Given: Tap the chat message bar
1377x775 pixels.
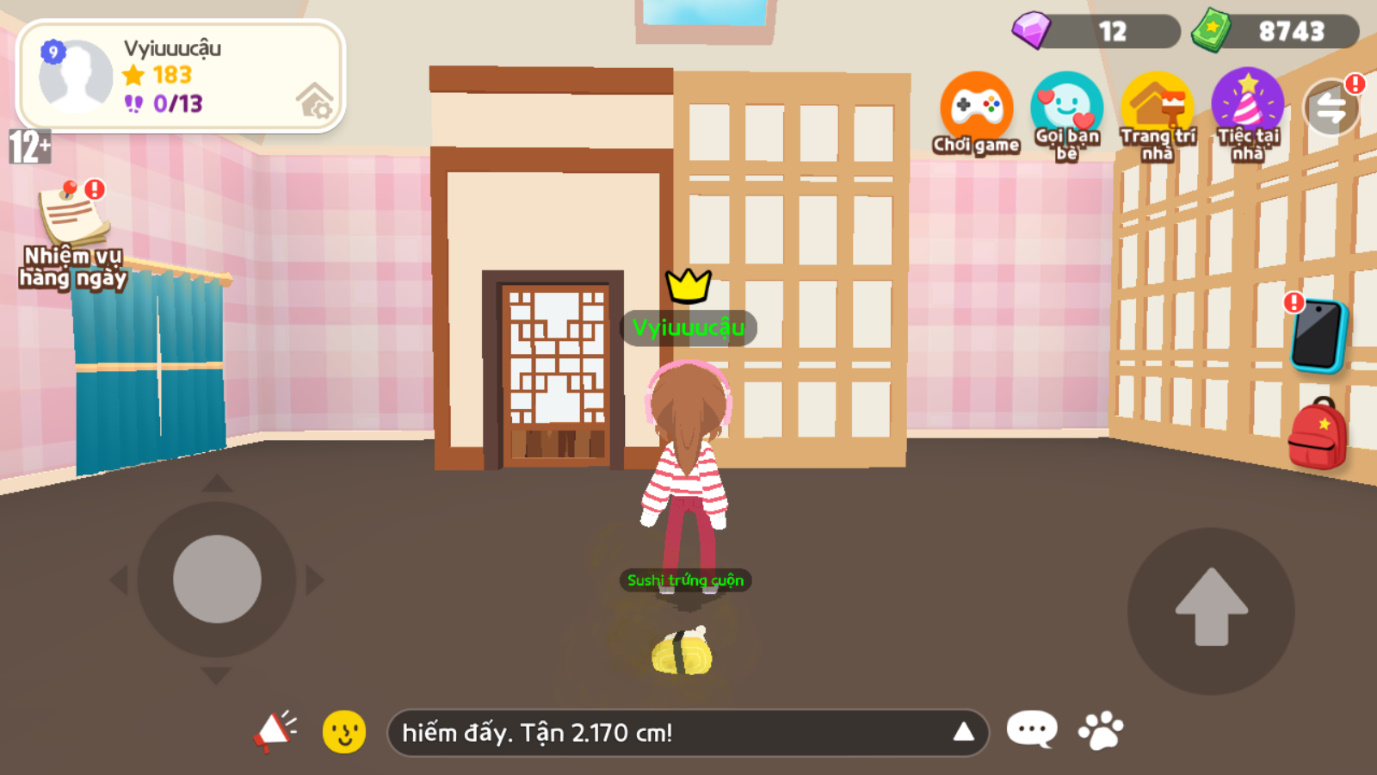Looking at the screenshot, I should pyautogui.click(x=665, y=733).
